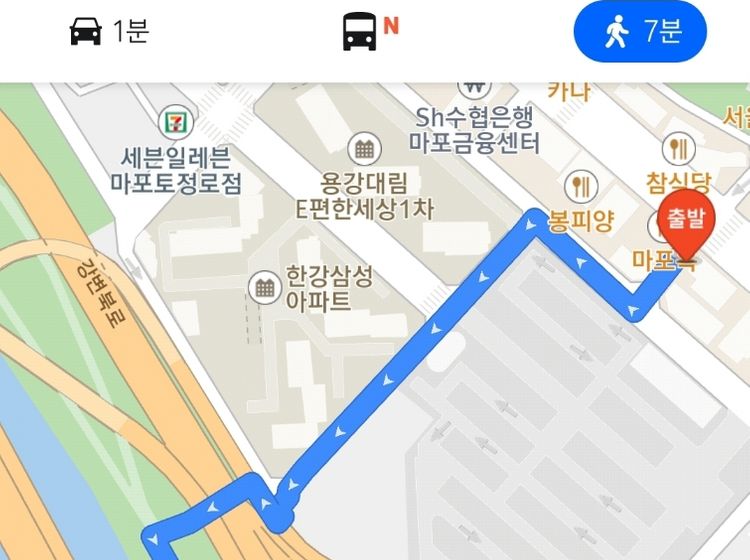
Task: Open 참식당 restaurant marker
Action: tap(679, 150)
